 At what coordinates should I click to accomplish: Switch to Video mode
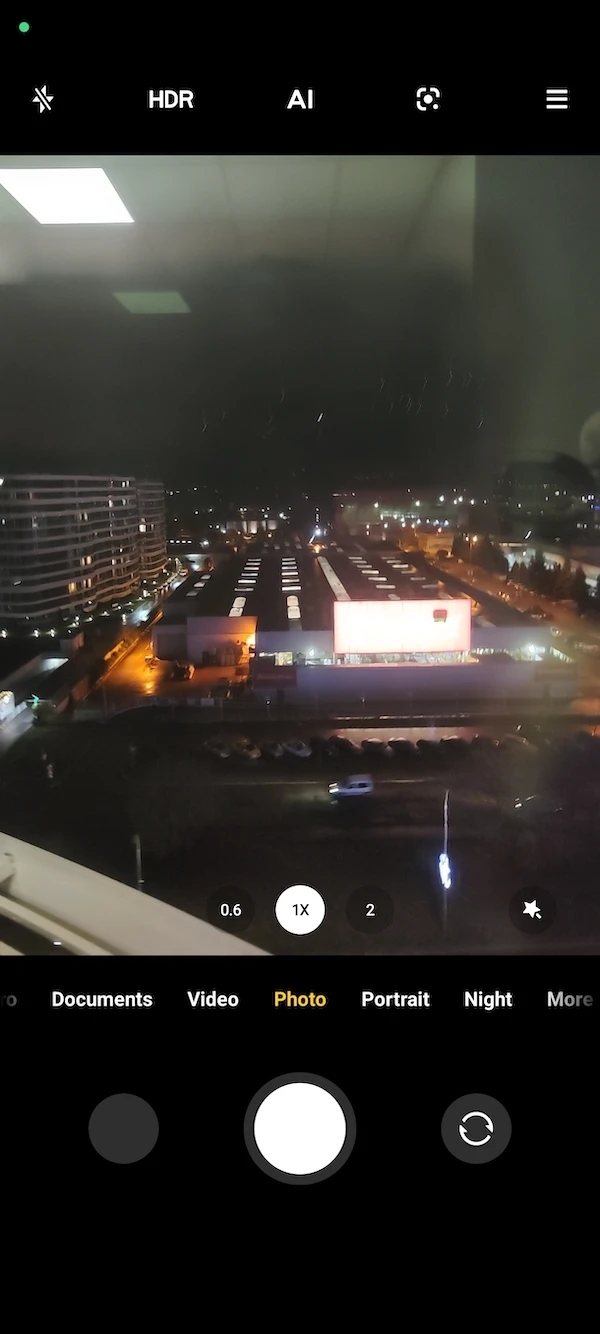point(213,999)
